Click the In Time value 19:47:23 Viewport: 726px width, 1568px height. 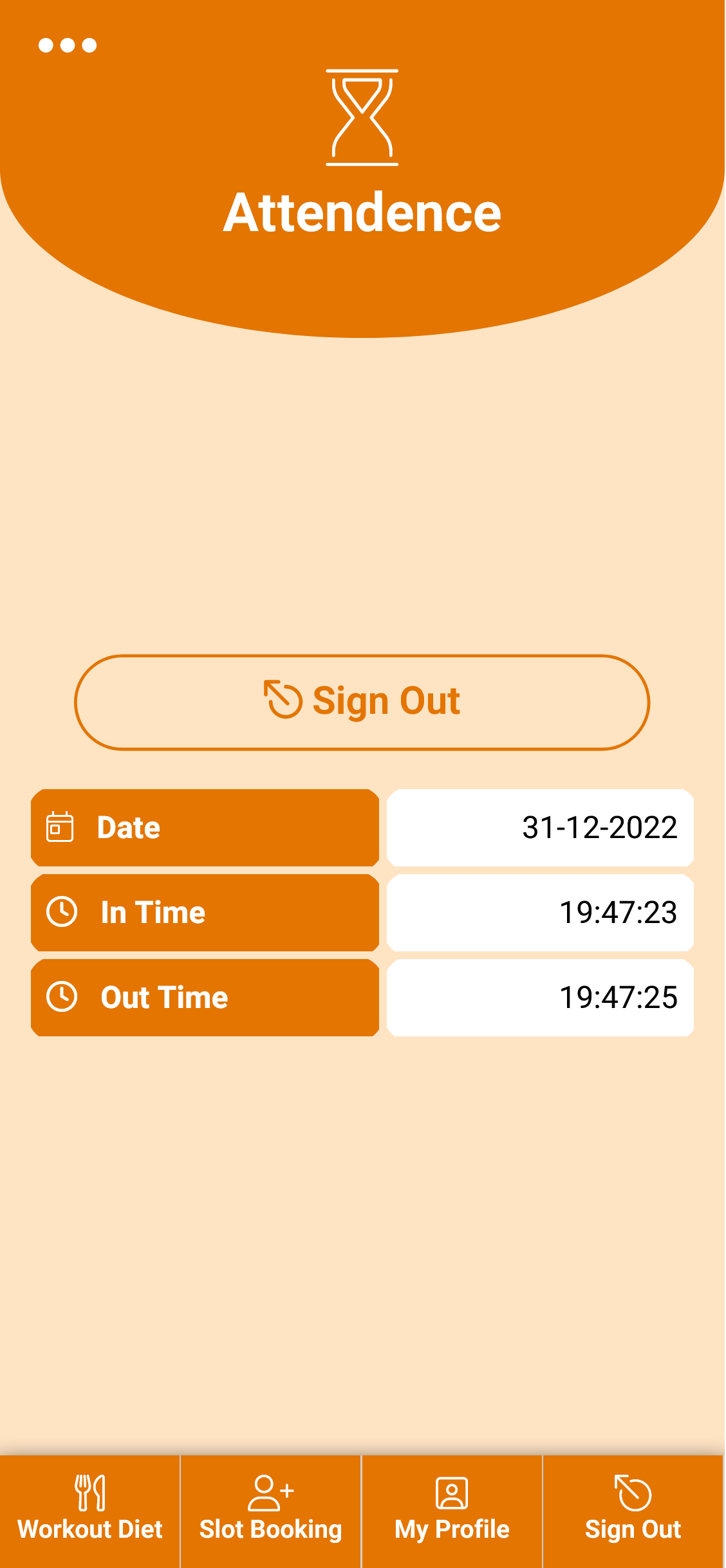pyautogui.click(x=617, y=913)
